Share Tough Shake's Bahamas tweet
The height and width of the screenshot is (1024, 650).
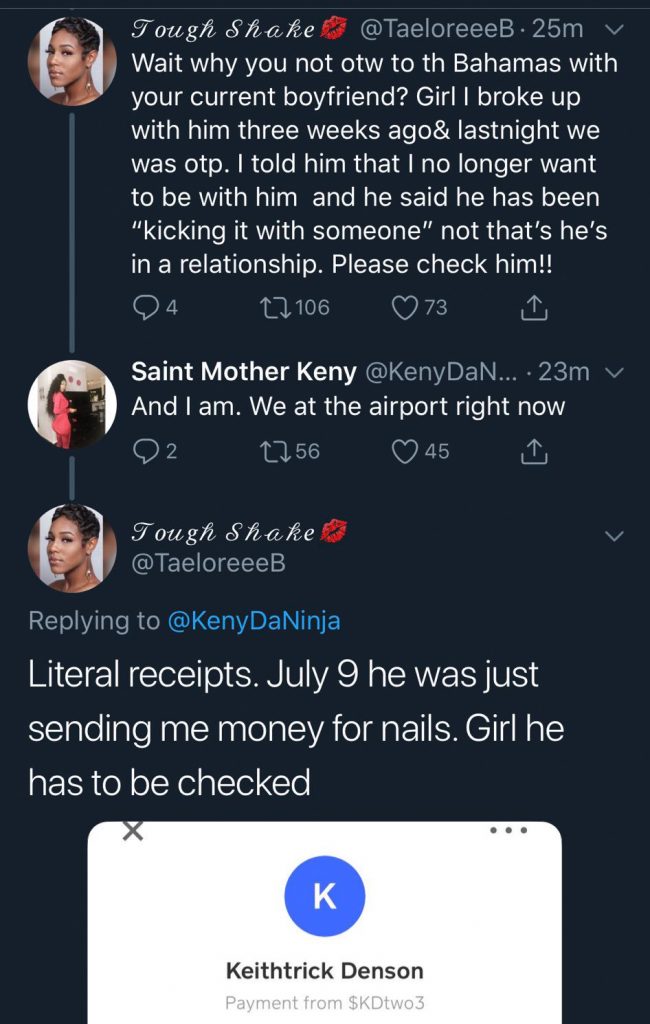point(535,309)
